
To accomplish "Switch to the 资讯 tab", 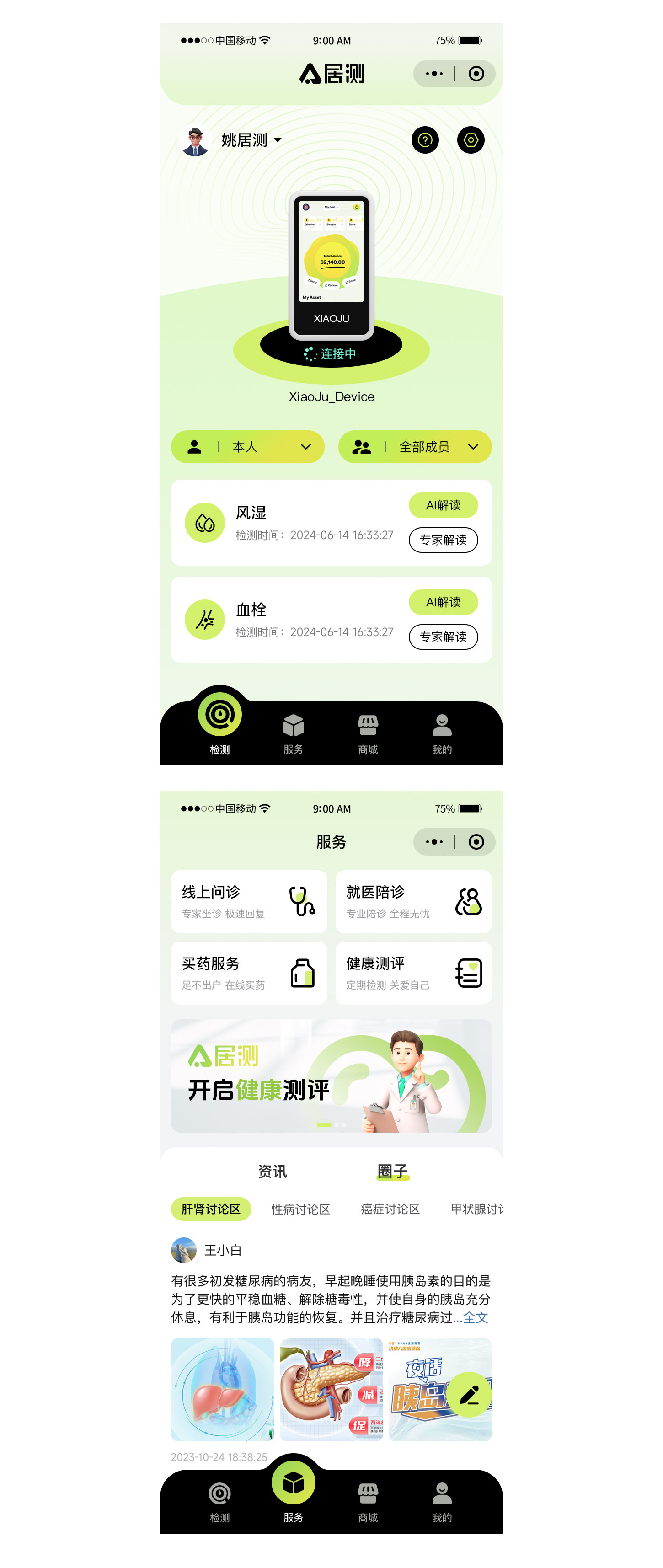I will pyautogui.click(x=272, y=1171).
